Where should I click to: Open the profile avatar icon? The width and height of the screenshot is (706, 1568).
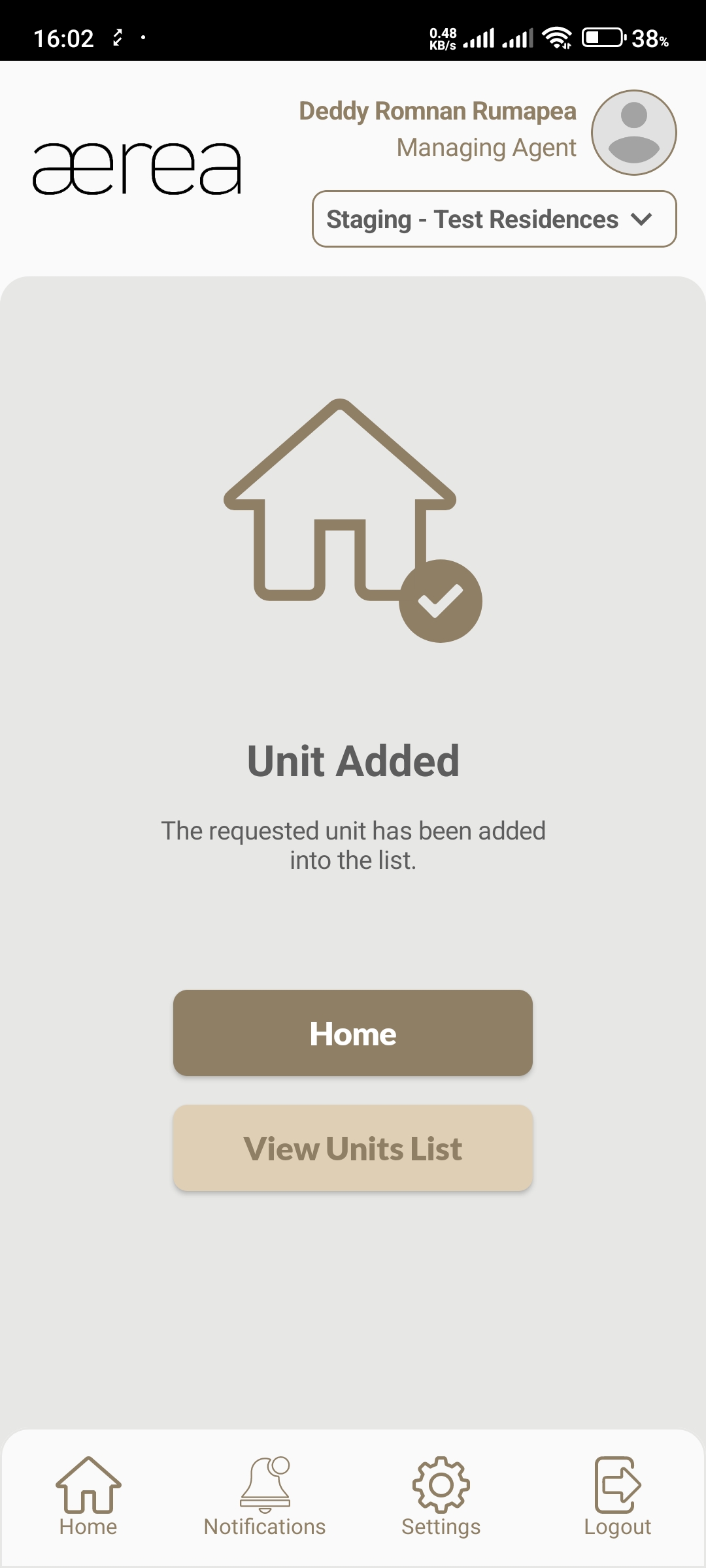pyautogui.click(x=633, y=133)
